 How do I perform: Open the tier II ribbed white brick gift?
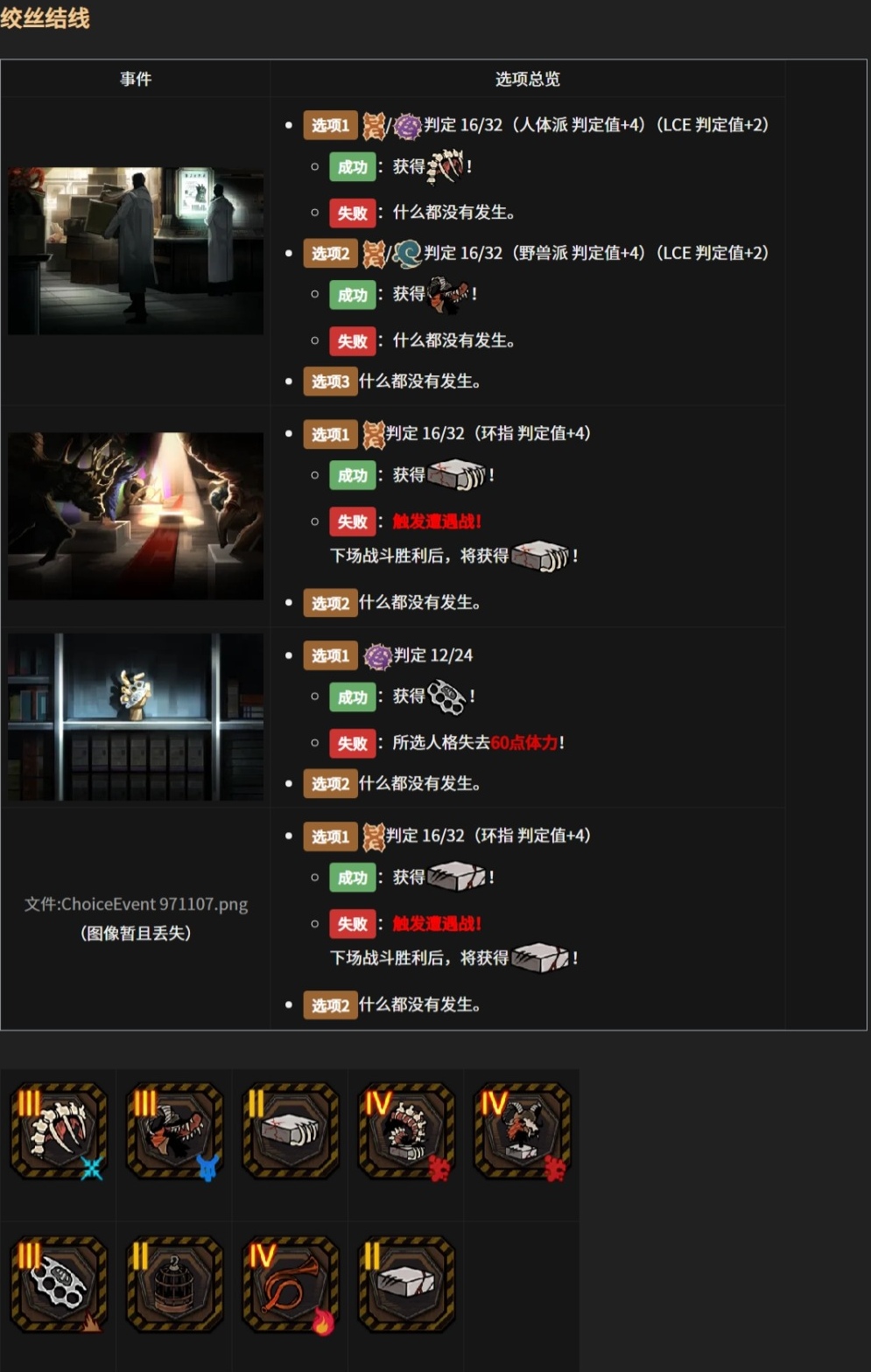coord(290,1130)
